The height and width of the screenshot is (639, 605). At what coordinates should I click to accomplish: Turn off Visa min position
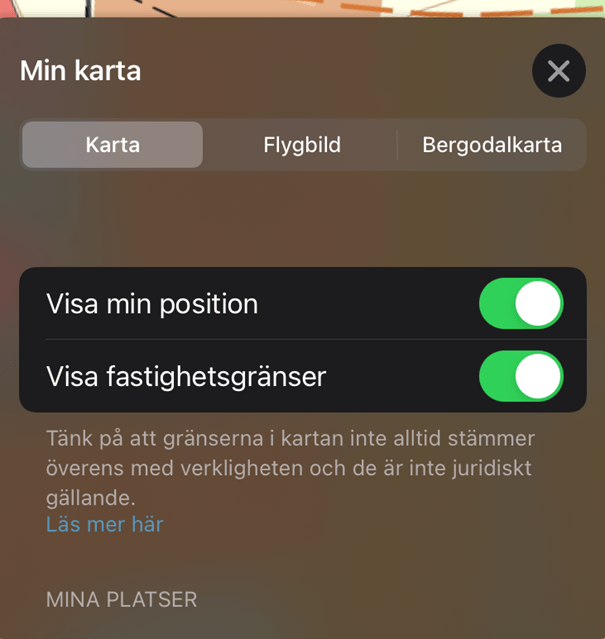(x=521, y=304)
